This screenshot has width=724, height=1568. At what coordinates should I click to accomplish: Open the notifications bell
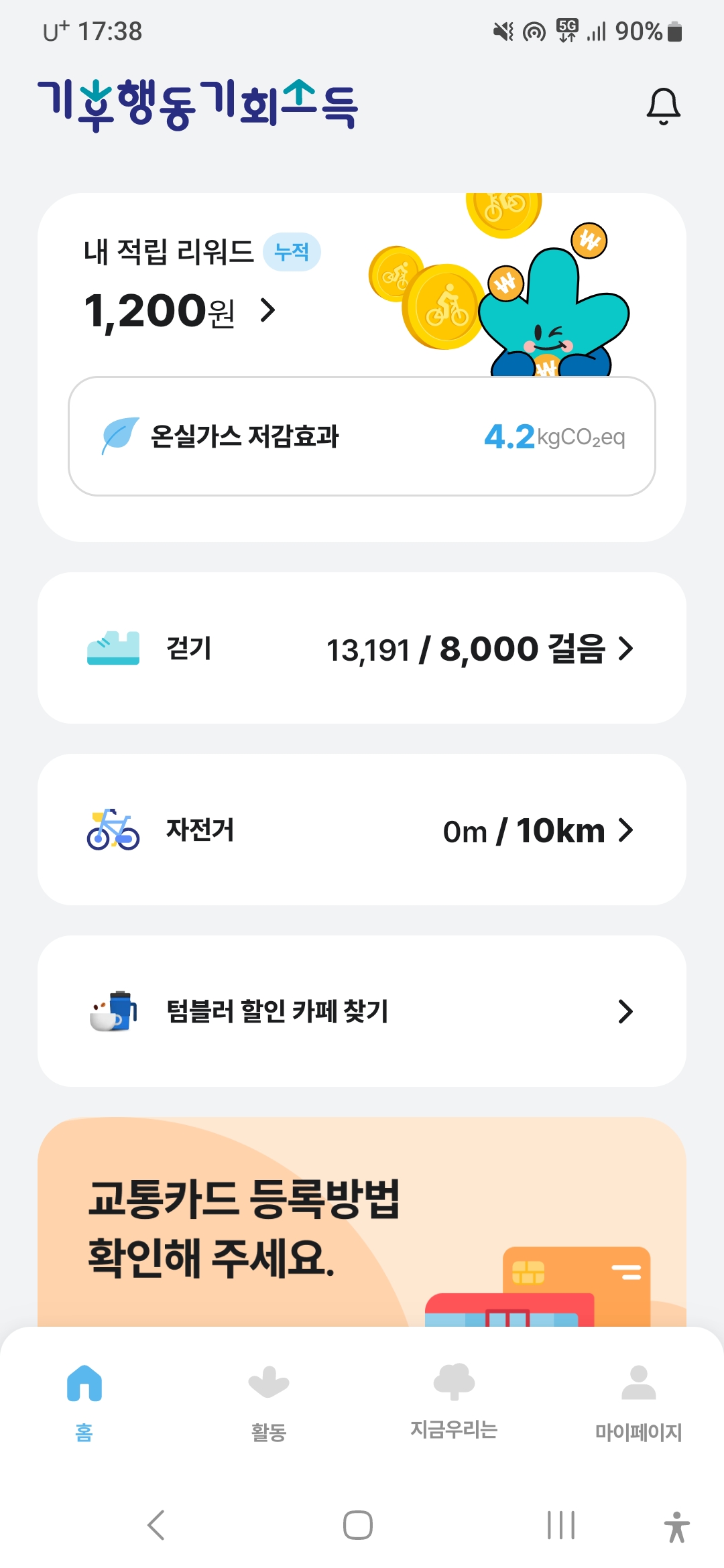[x=663, y=107]
